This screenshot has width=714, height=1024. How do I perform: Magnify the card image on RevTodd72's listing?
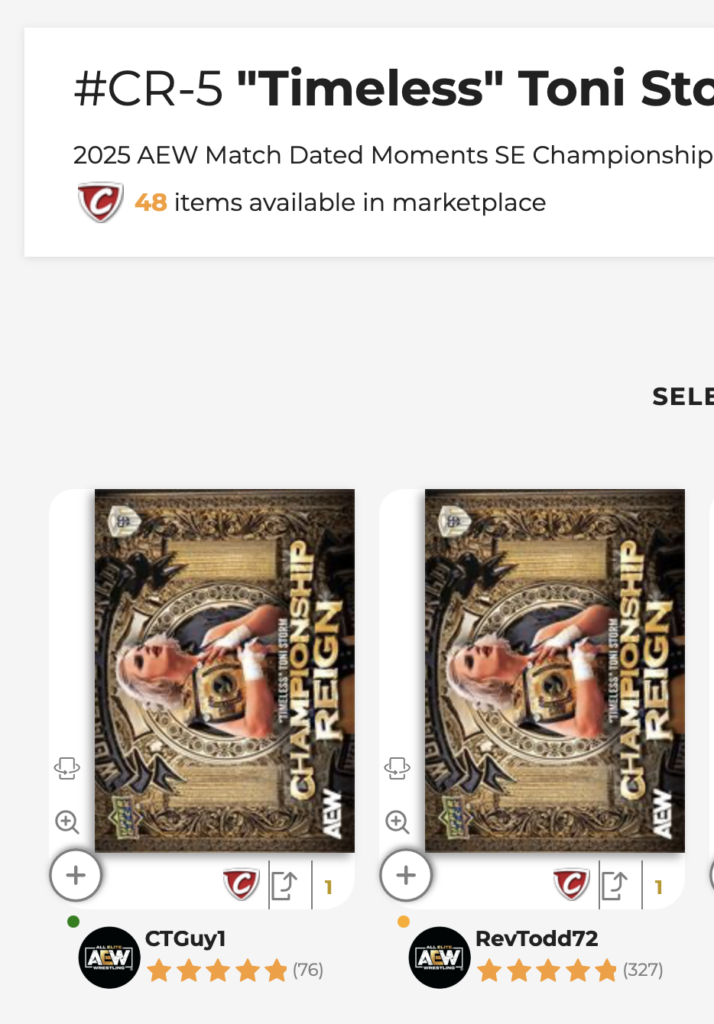tap(397, 822)
